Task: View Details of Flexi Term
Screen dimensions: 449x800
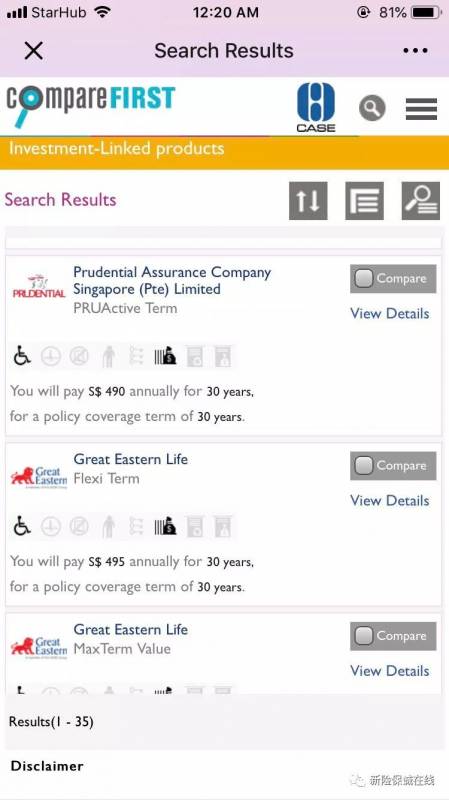Action: 389,501
